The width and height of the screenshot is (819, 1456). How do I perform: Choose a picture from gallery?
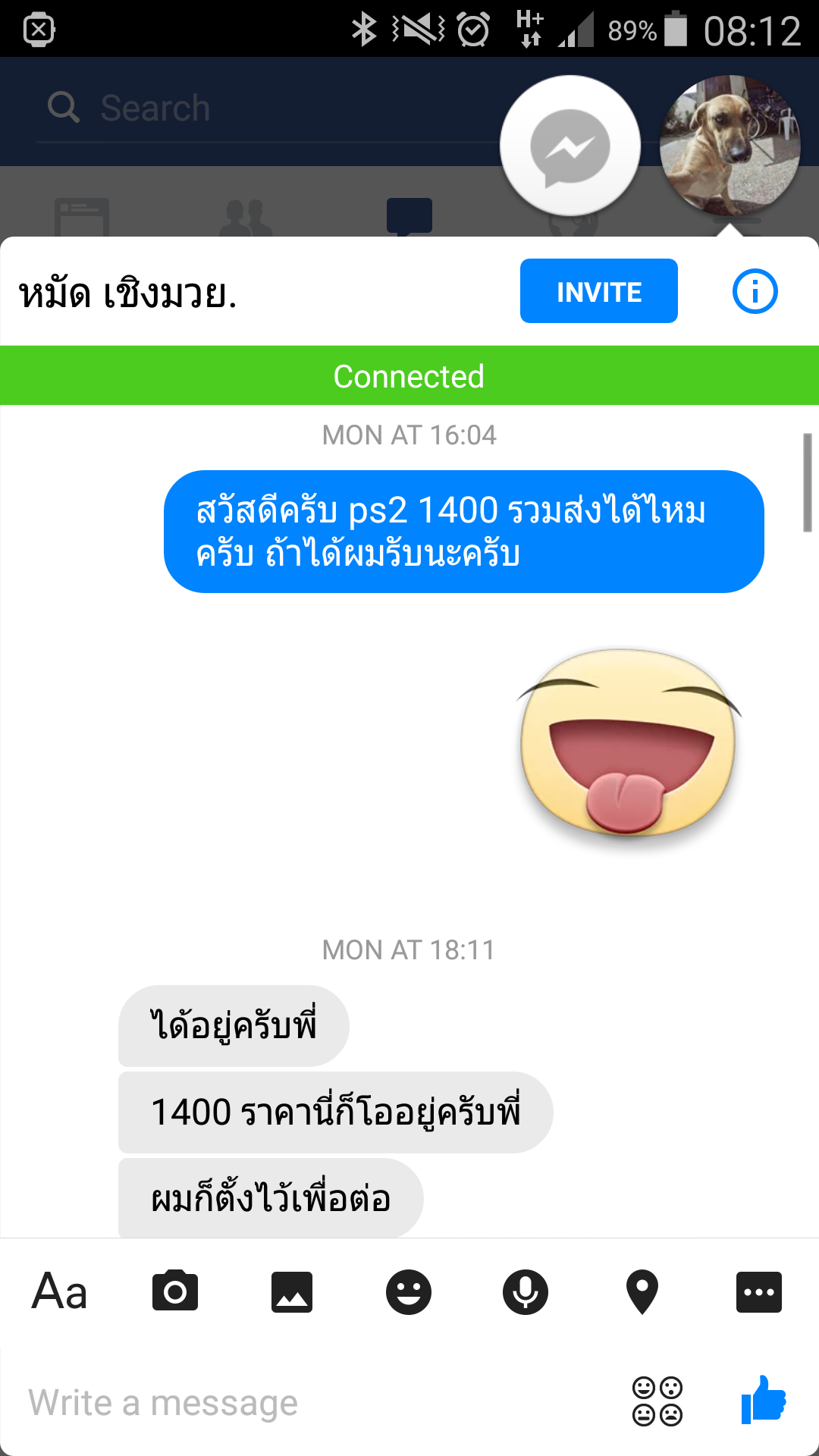(x=292, y=1291)
